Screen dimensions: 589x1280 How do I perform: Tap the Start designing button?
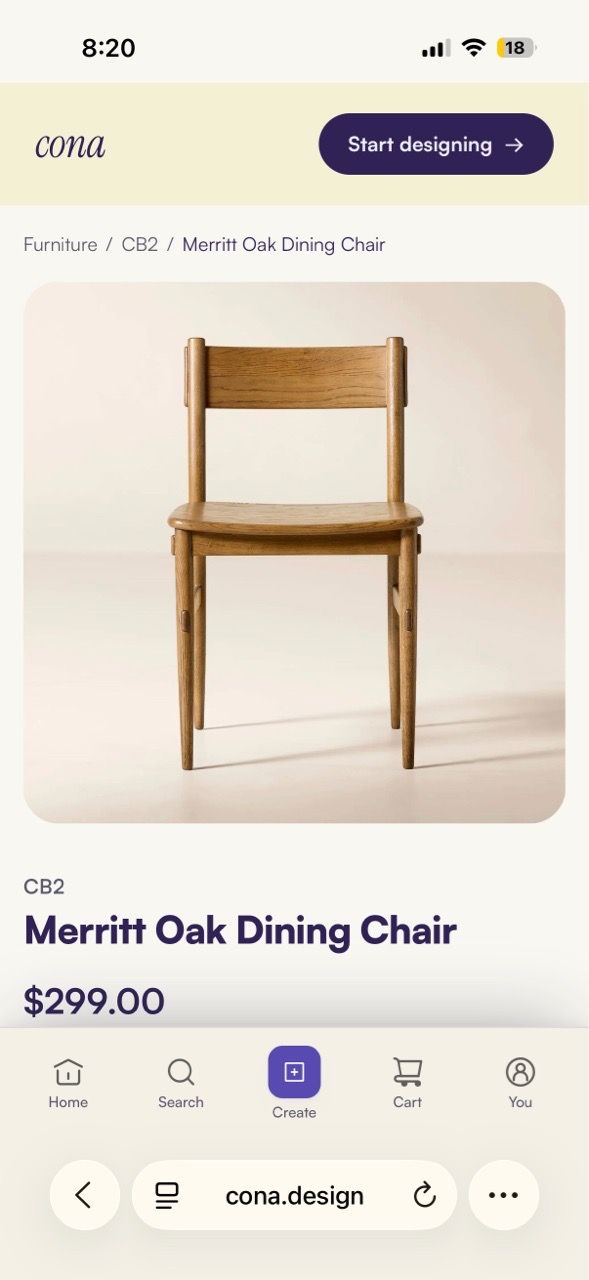pos(436,144)
